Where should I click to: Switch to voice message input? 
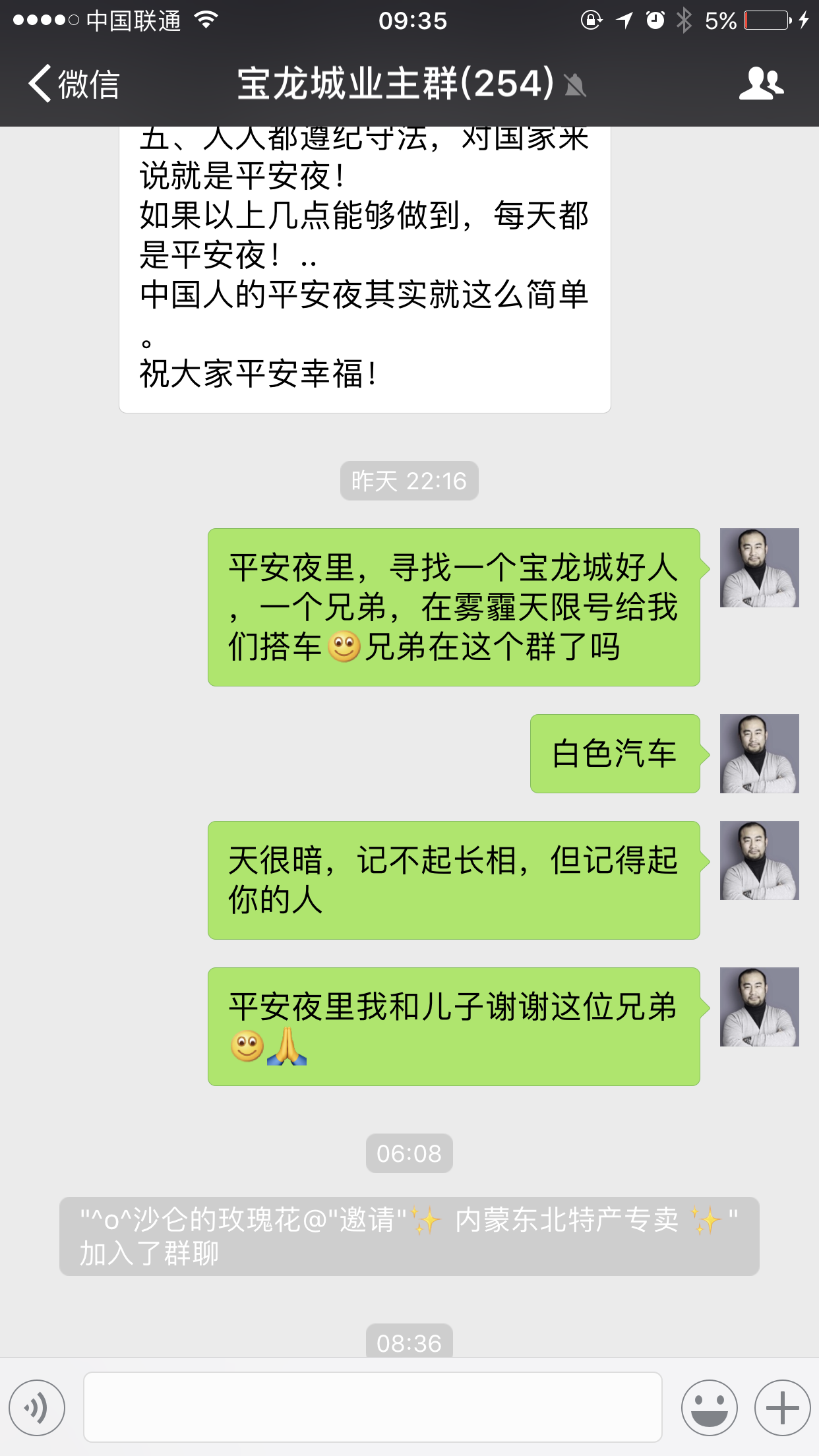pyautogui.click(x=37, y=1408)
